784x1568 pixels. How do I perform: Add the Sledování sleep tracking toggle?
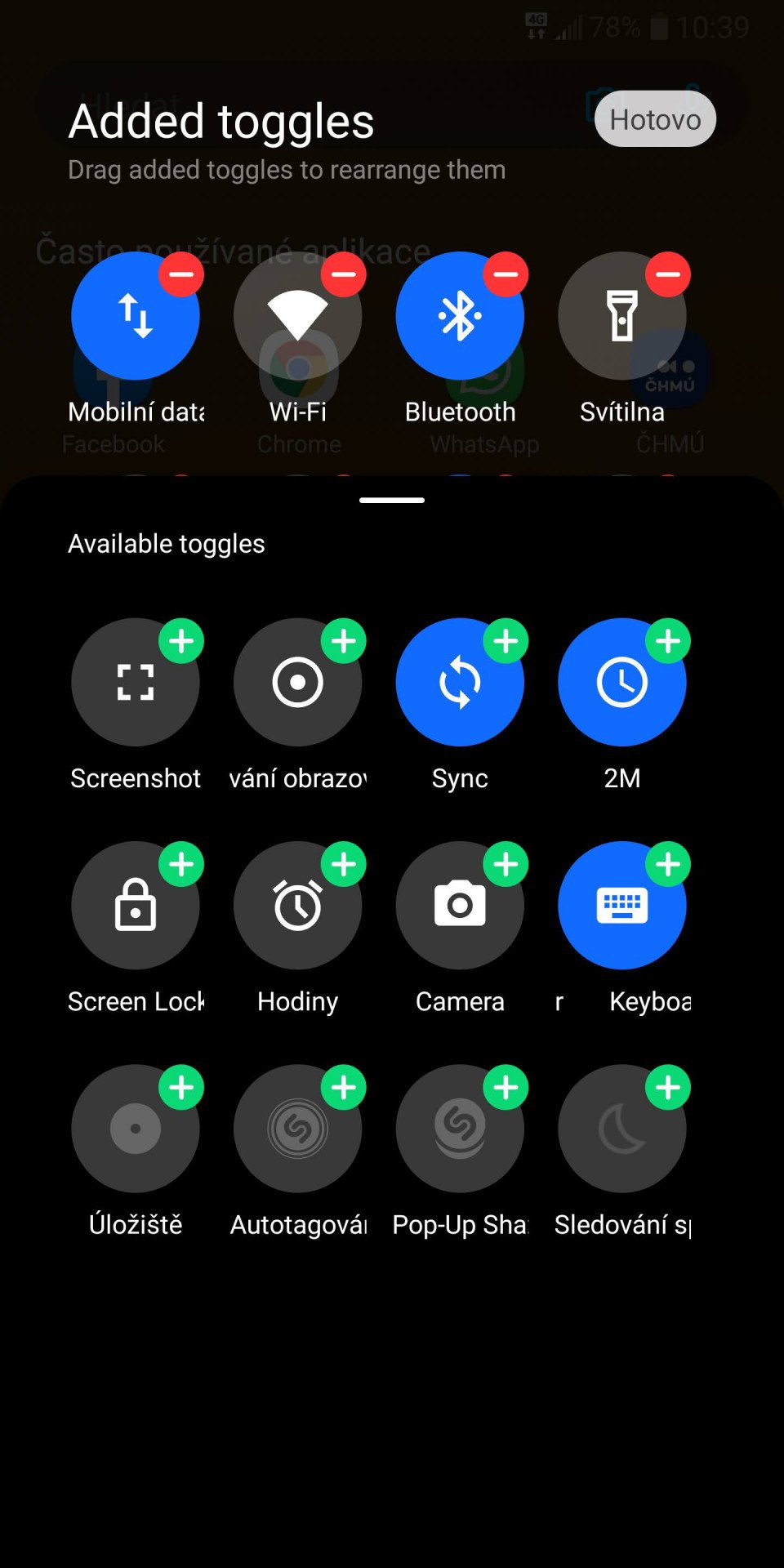coord(668,1088)
